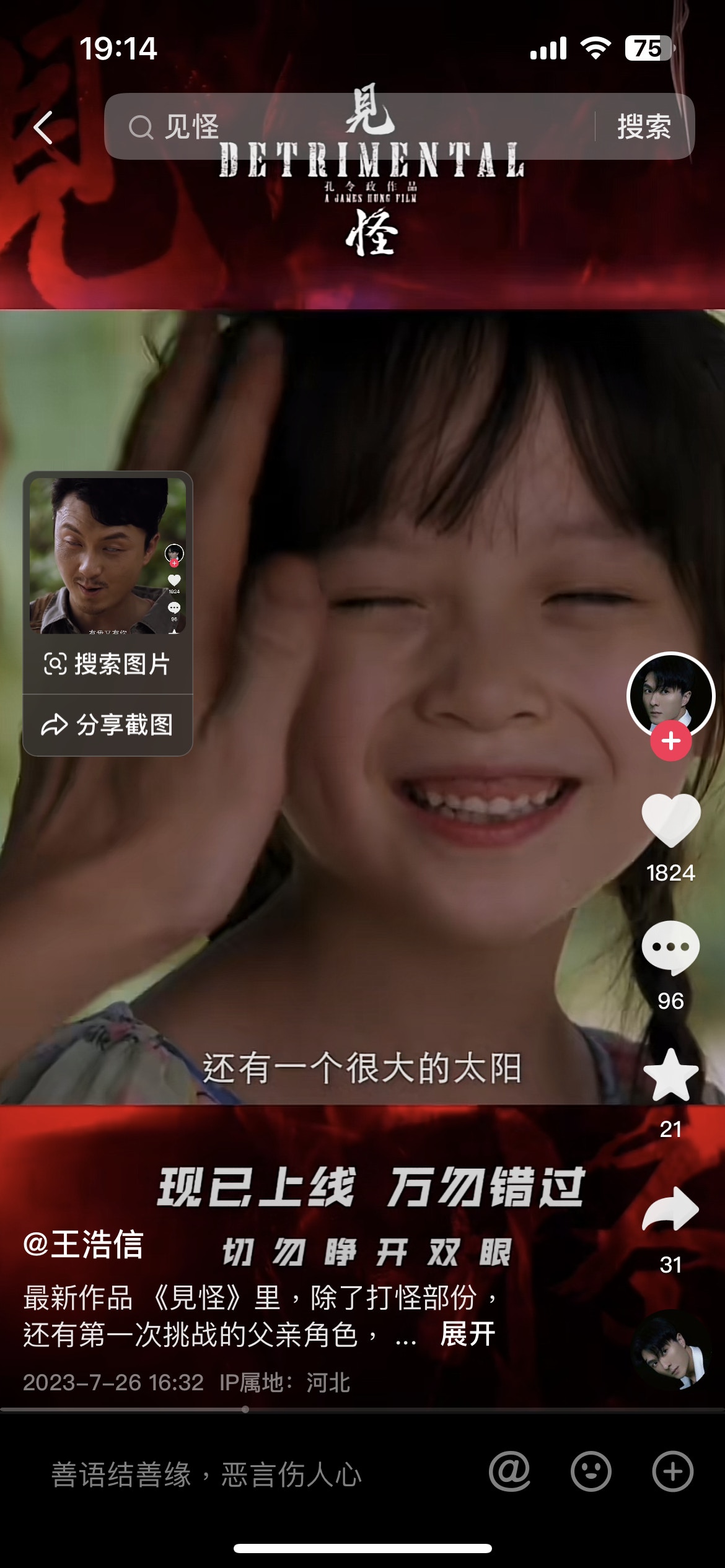
Task: Select 搜索图片 to search by image
Action: click(108, 664)
